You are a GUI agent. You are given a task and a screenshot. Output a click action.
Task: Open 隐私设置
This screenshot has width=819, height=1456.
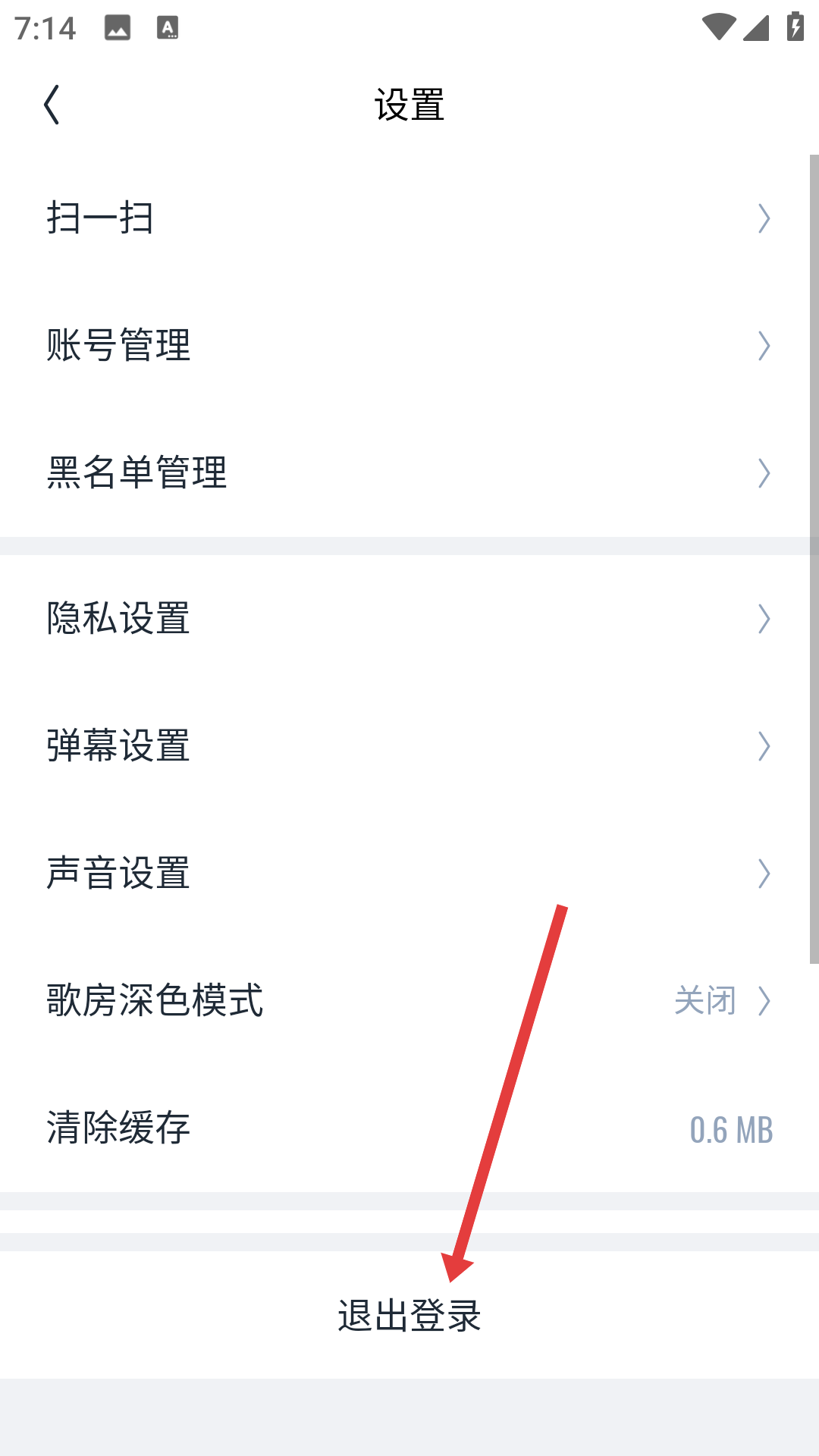coord(409,619)
